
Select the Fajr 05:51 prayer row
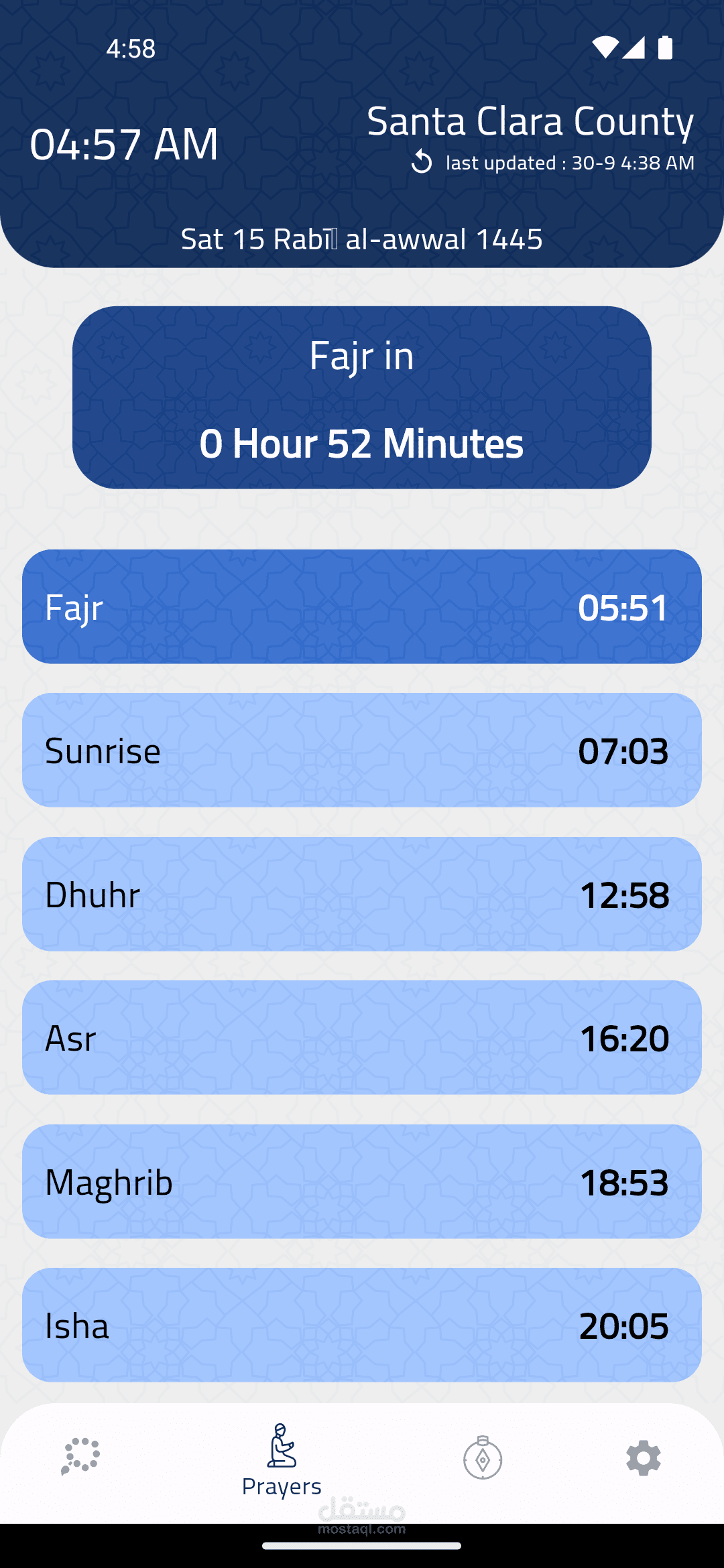tap(362, 607)
